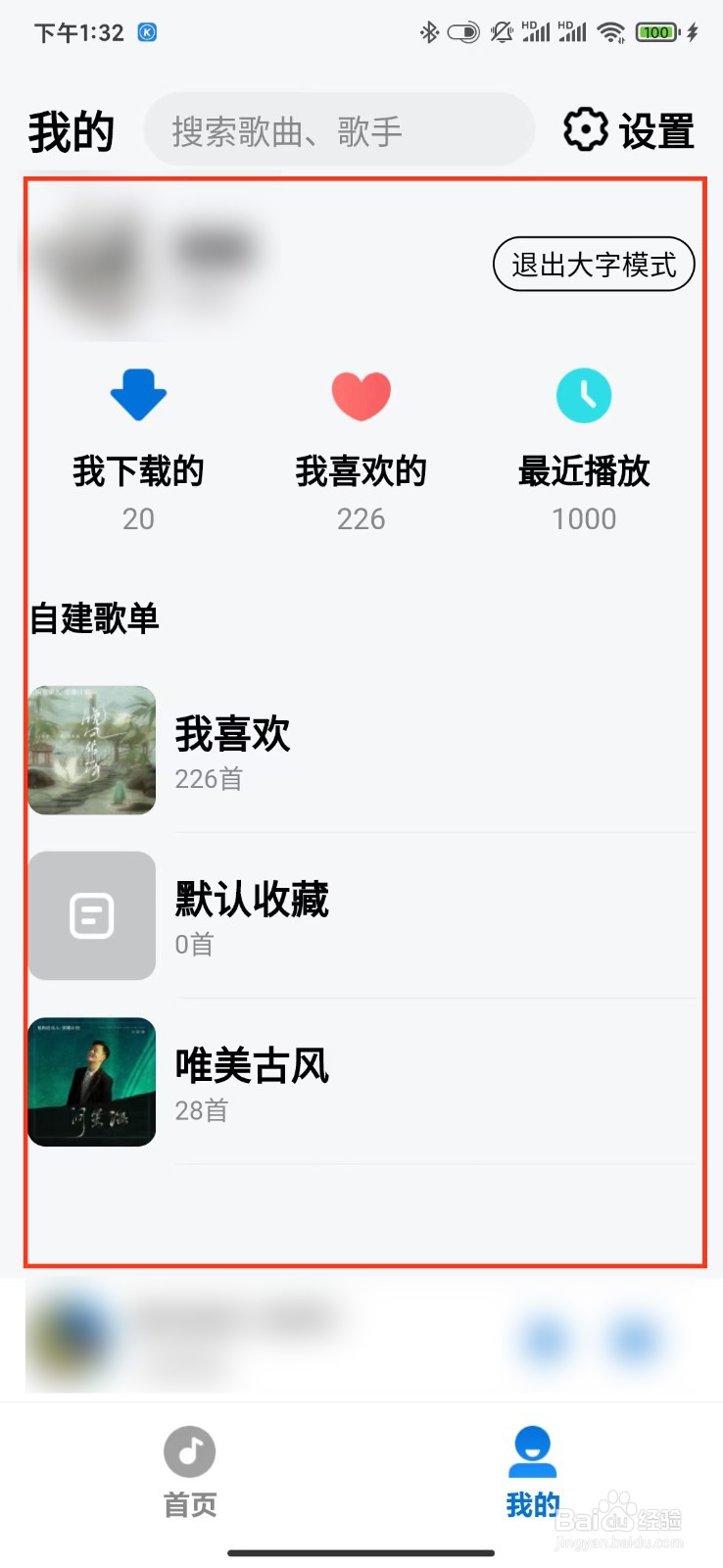Tap the 唯美古风 album cover artwork
Viewport: 723px width, 1568px height.
(91, 1082)
